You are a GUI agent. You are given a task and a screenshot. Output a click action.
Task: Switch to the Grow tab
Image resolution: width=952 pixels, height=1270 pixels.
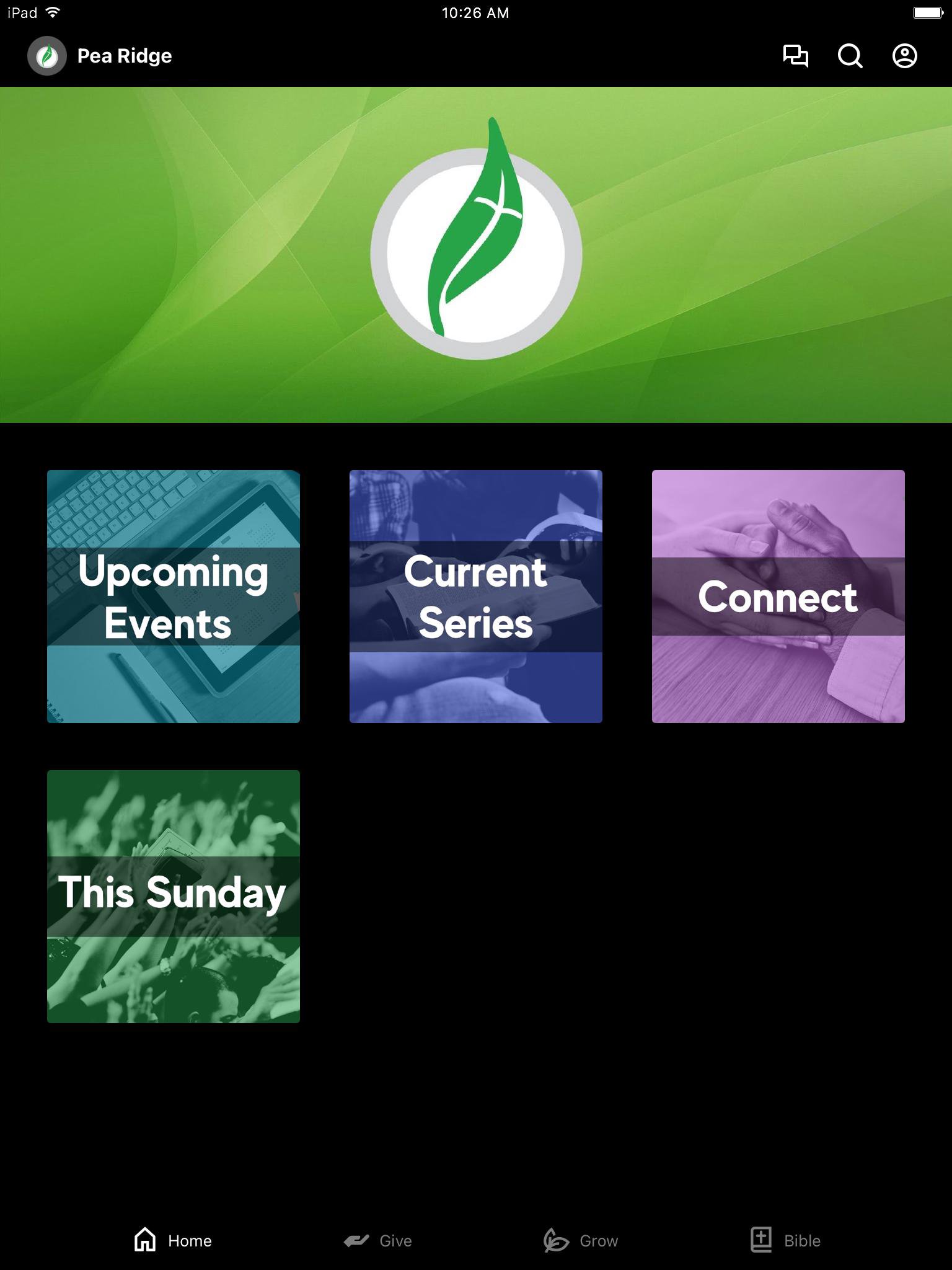click(581, 1240)
